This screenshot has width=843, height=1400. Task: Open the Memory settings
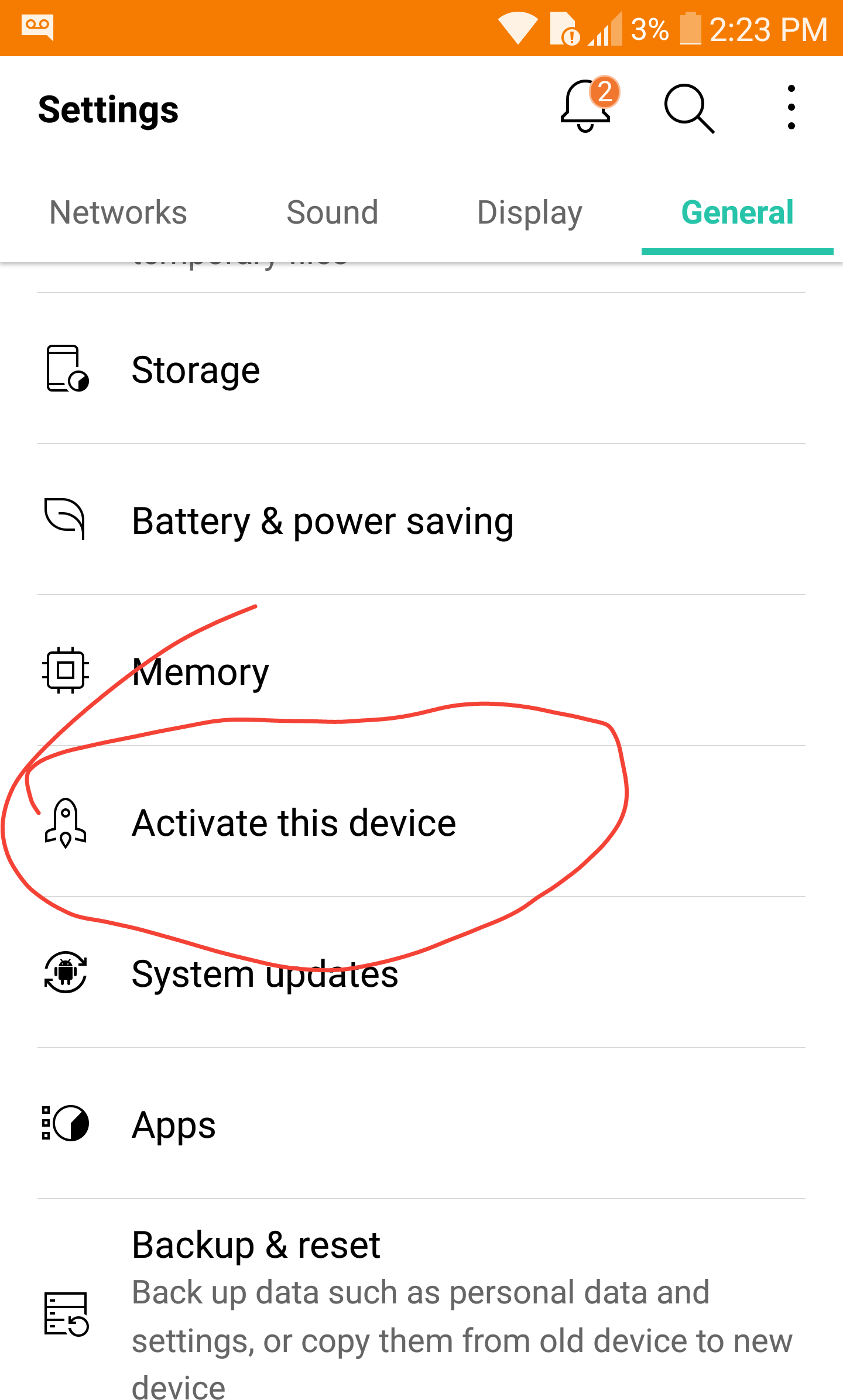pyautogui.click(x=200, y=672)
